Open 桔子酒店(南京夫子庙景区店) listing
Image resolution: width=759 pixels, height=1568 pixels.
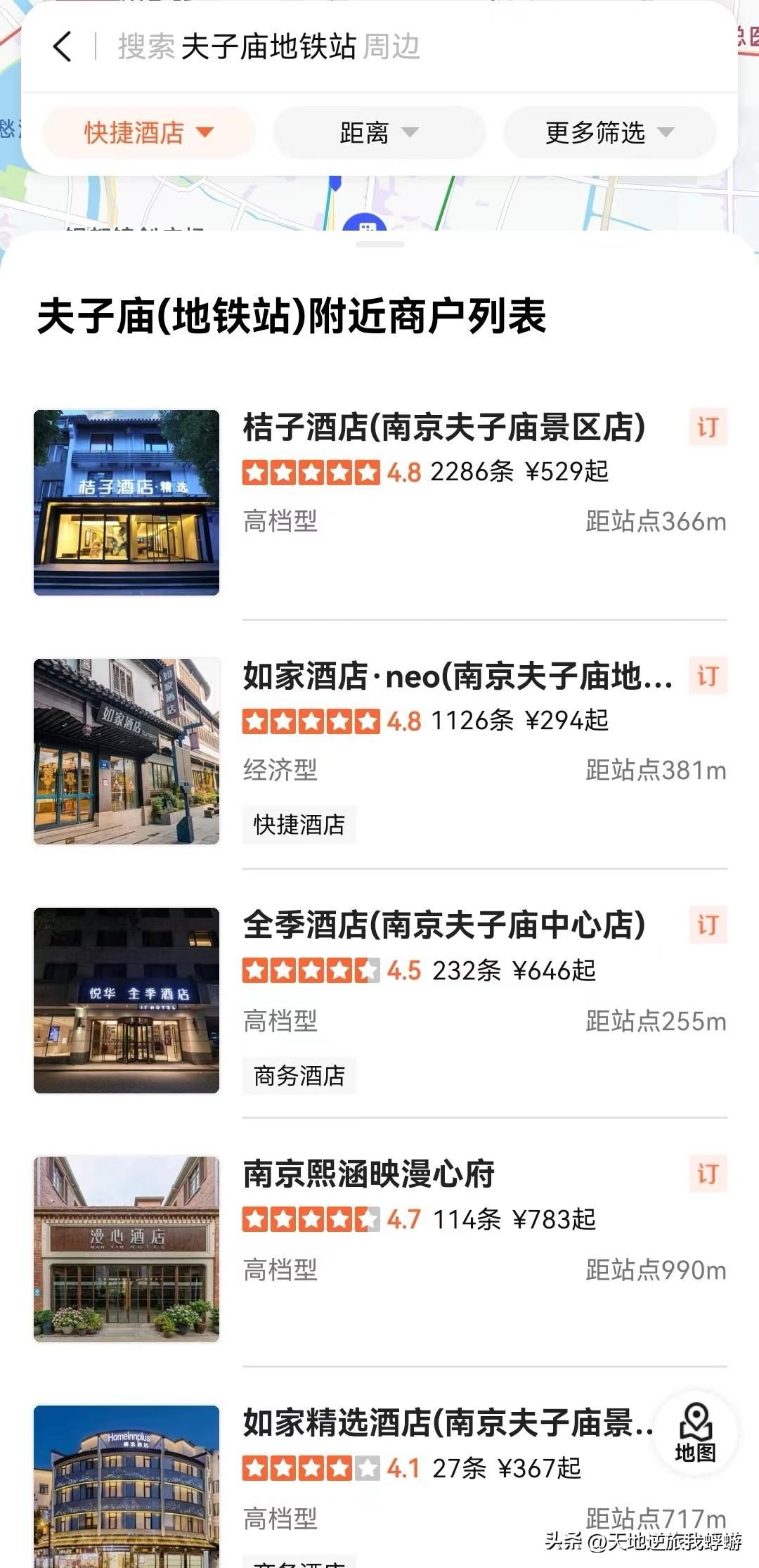(x=443, y=428)
